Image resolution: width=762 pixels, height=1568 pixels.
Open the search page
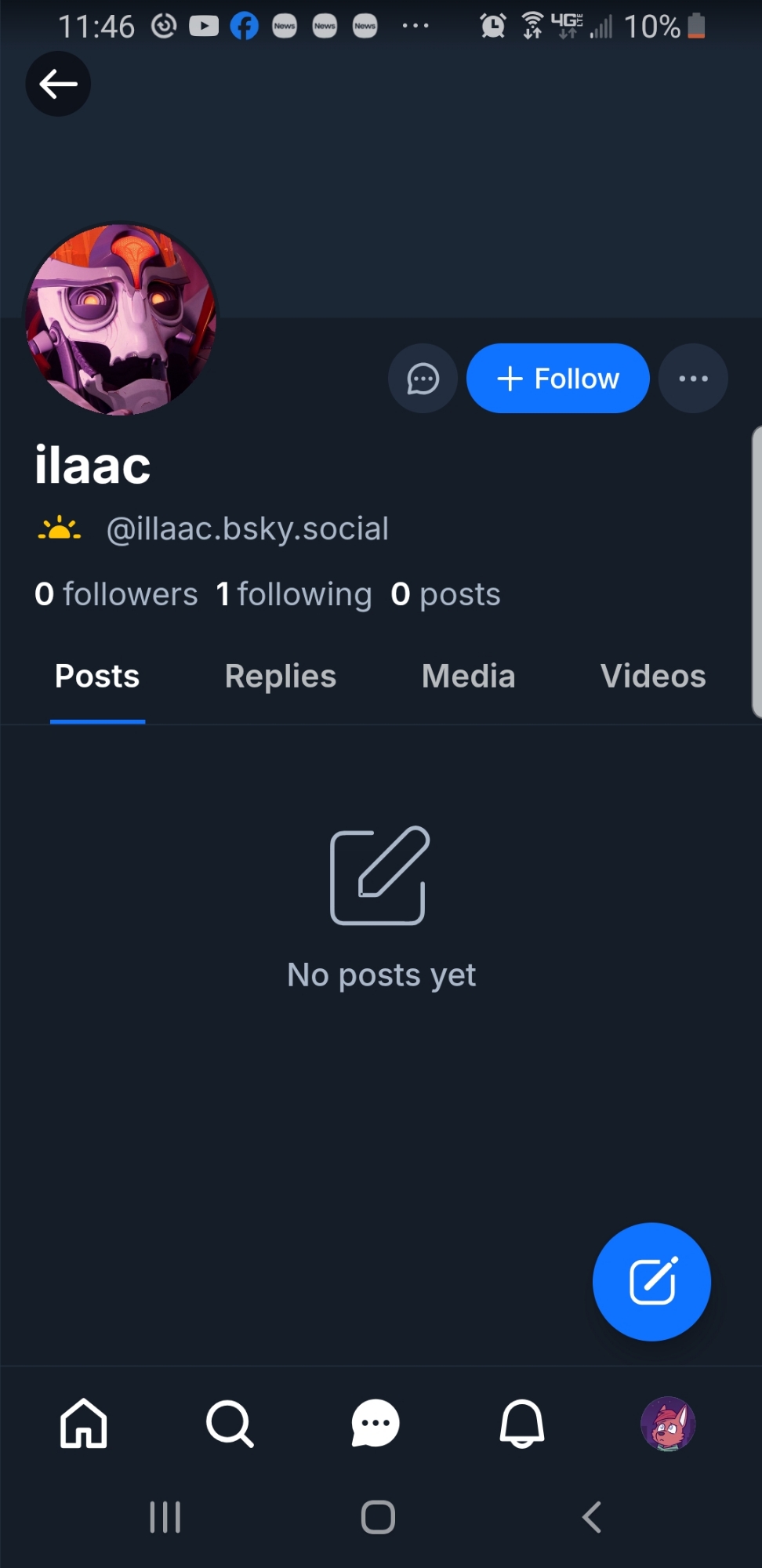tap(230, 1423)
